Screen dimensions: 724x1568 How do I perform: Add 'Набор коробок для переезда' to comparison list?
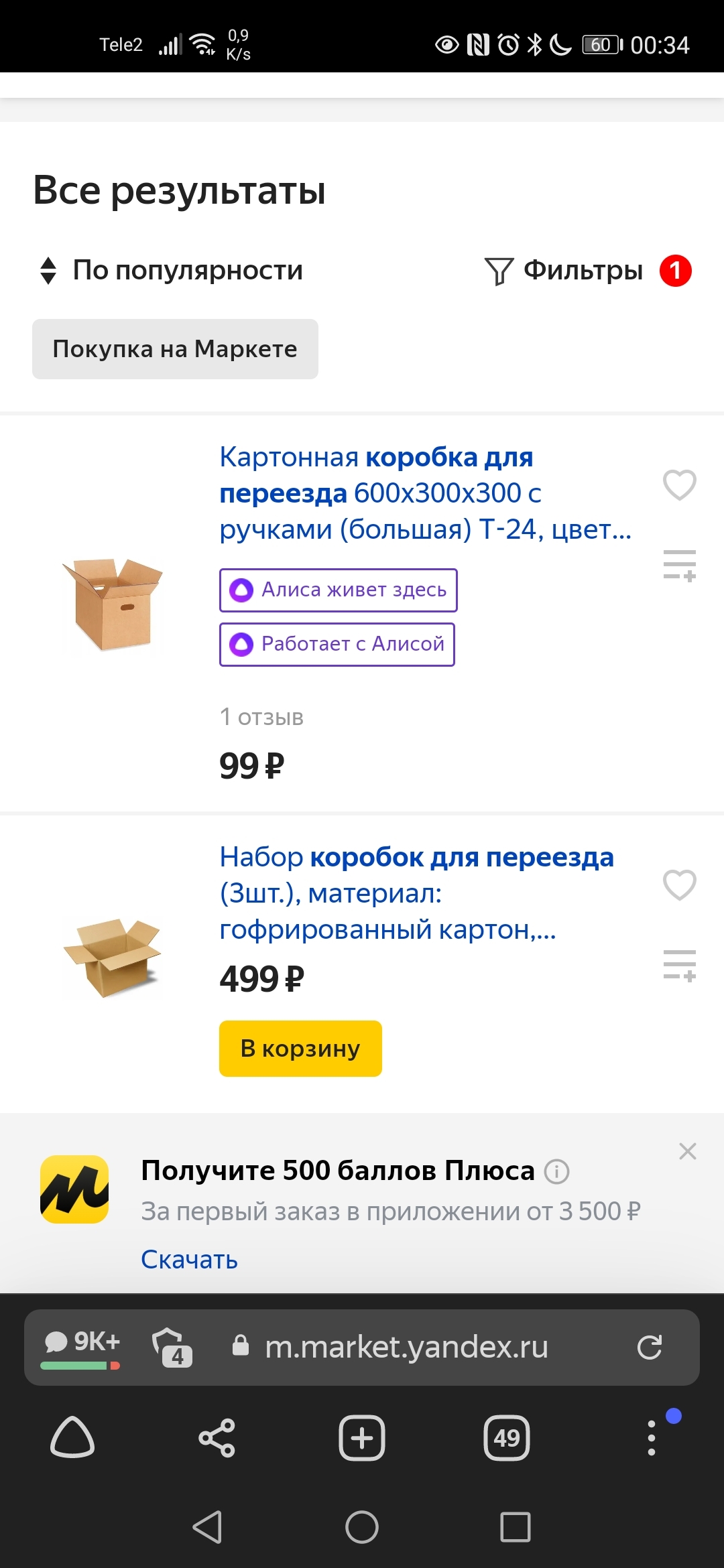(x=679, y=966)
